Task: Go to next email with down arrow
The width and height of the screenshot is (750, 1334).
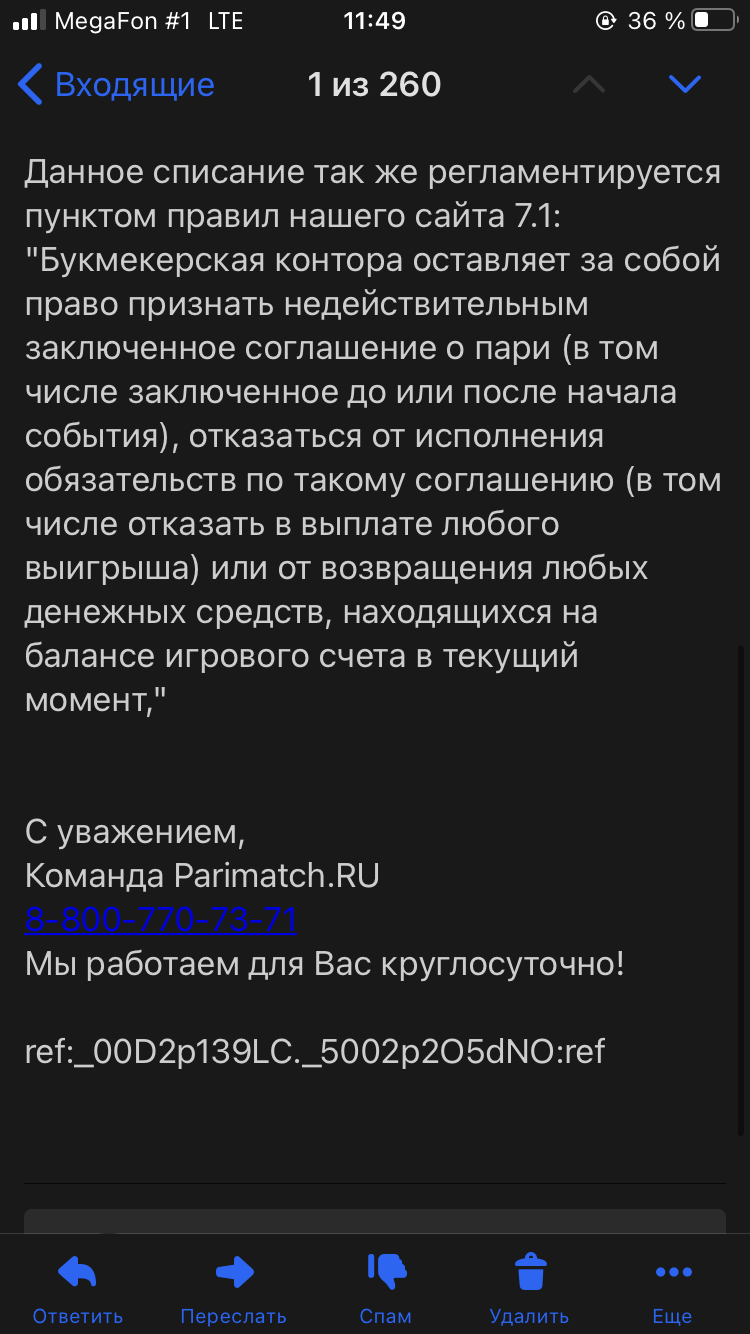Action: click(684, 85)
